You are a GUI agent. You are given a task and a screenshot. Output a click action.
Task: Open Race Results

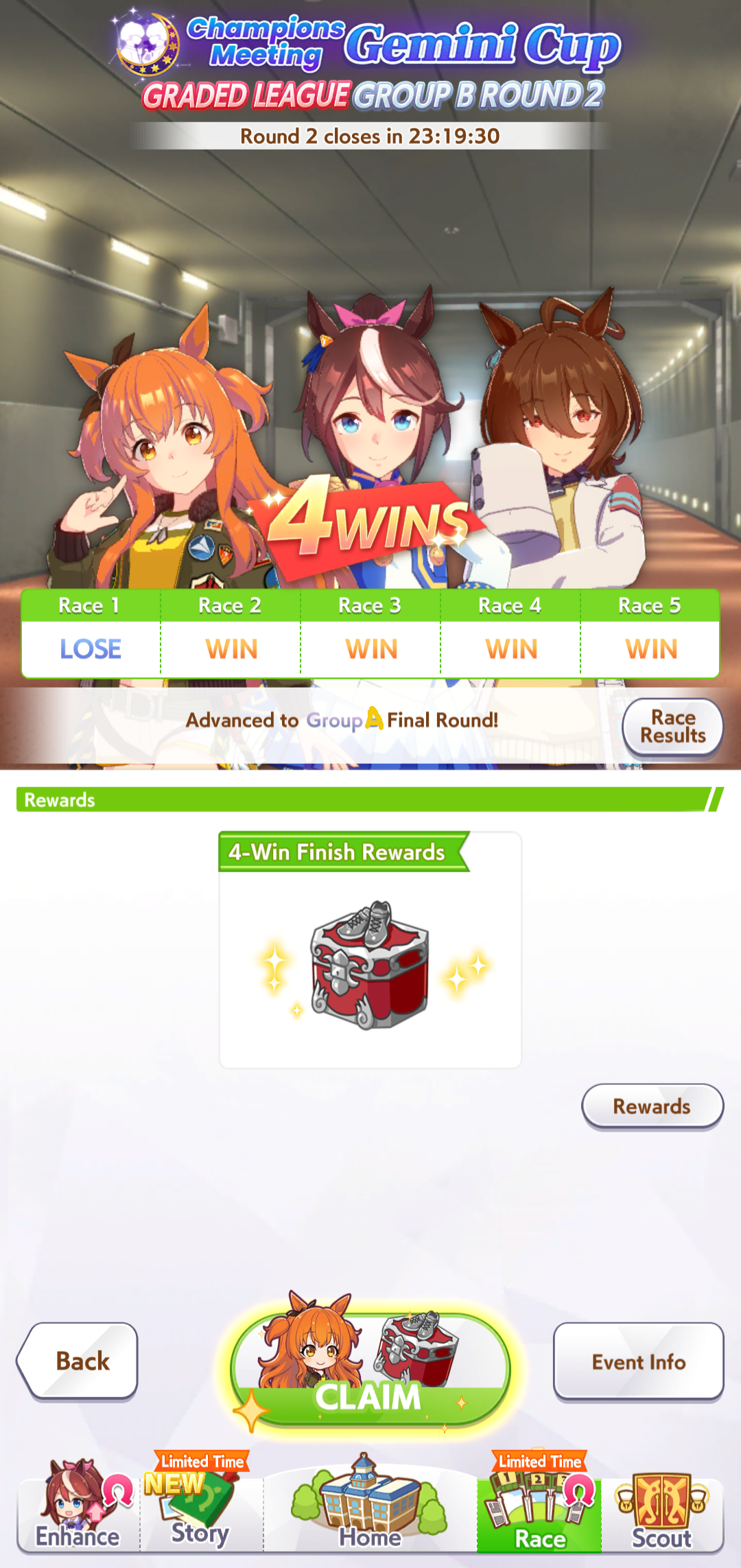[x=672, y=727]
